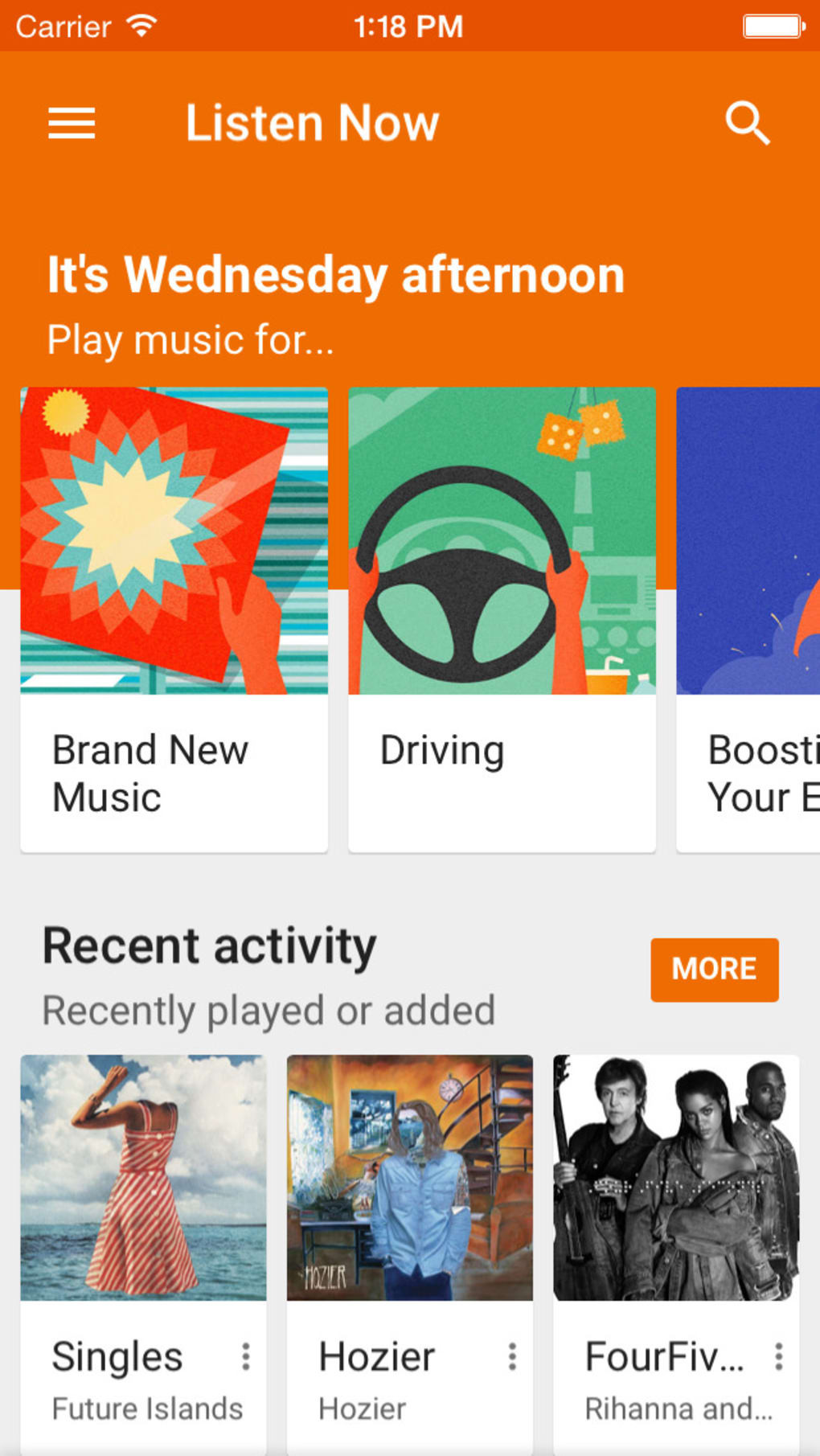Start the Driving music card

pos(502,619)
